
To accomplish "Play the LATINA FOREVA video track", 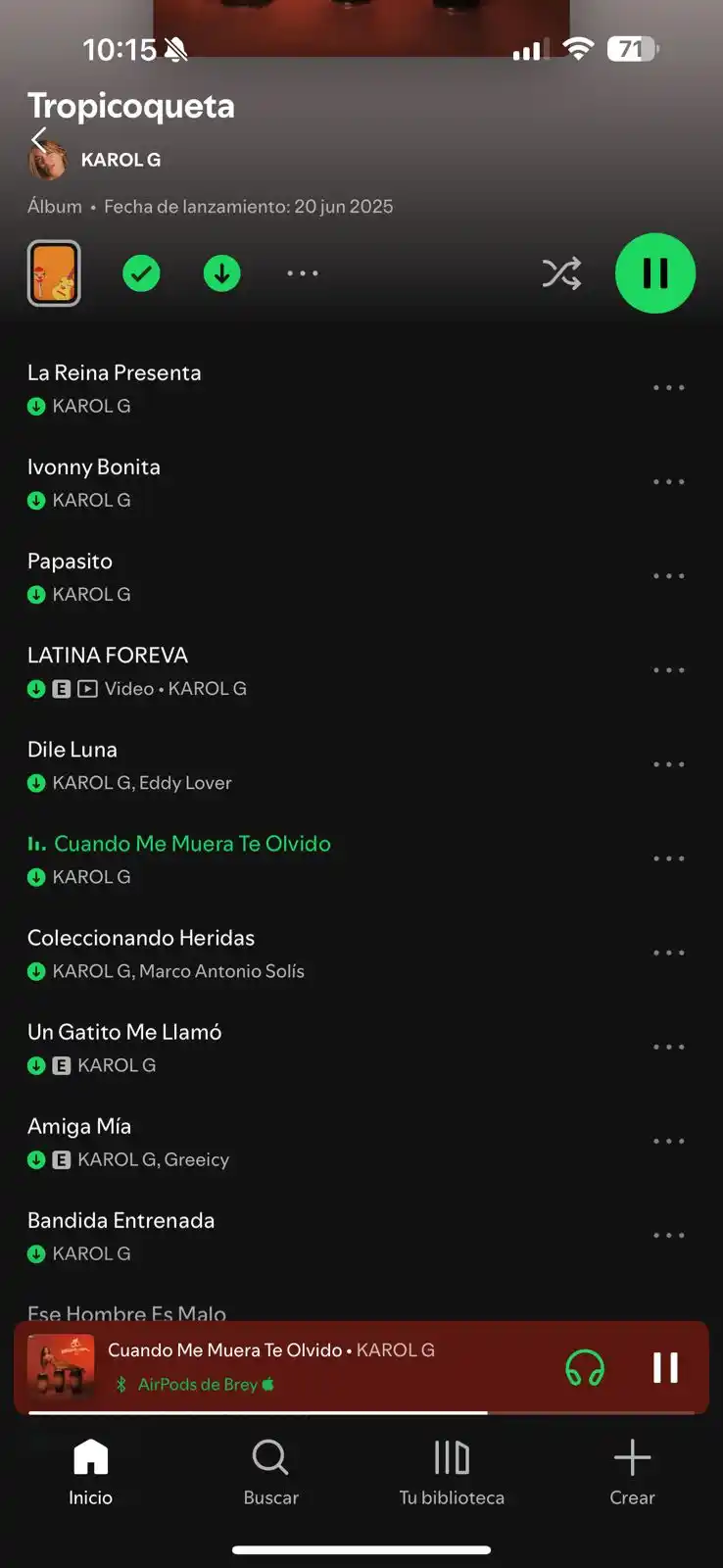I will (x=108, y=656).
